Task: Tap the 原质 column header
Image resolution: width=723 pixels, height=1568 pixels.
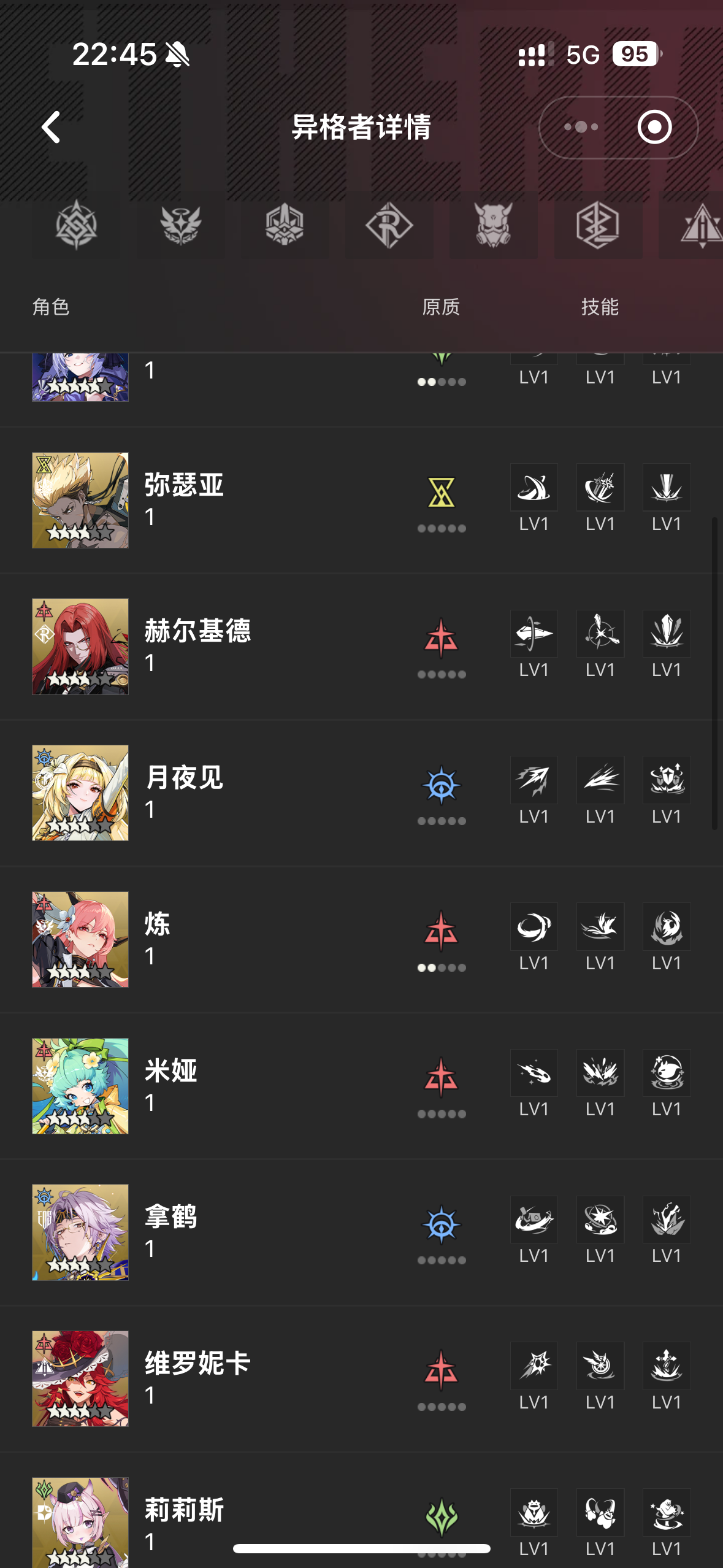Action: [x=443, y=307]
